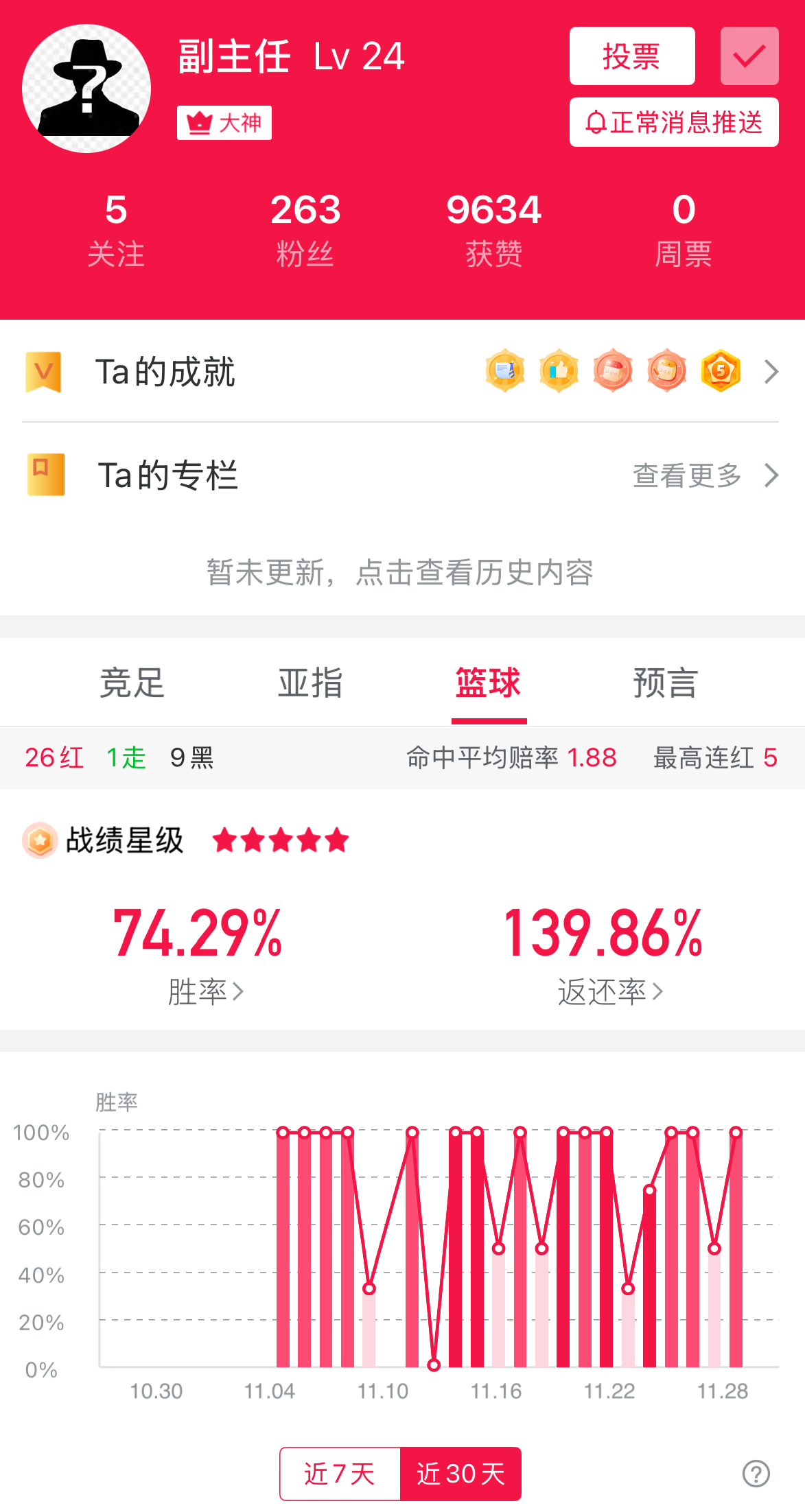Show chart for 近7天
Viewport: 805px width, 1512px height.
point(340,1474)
